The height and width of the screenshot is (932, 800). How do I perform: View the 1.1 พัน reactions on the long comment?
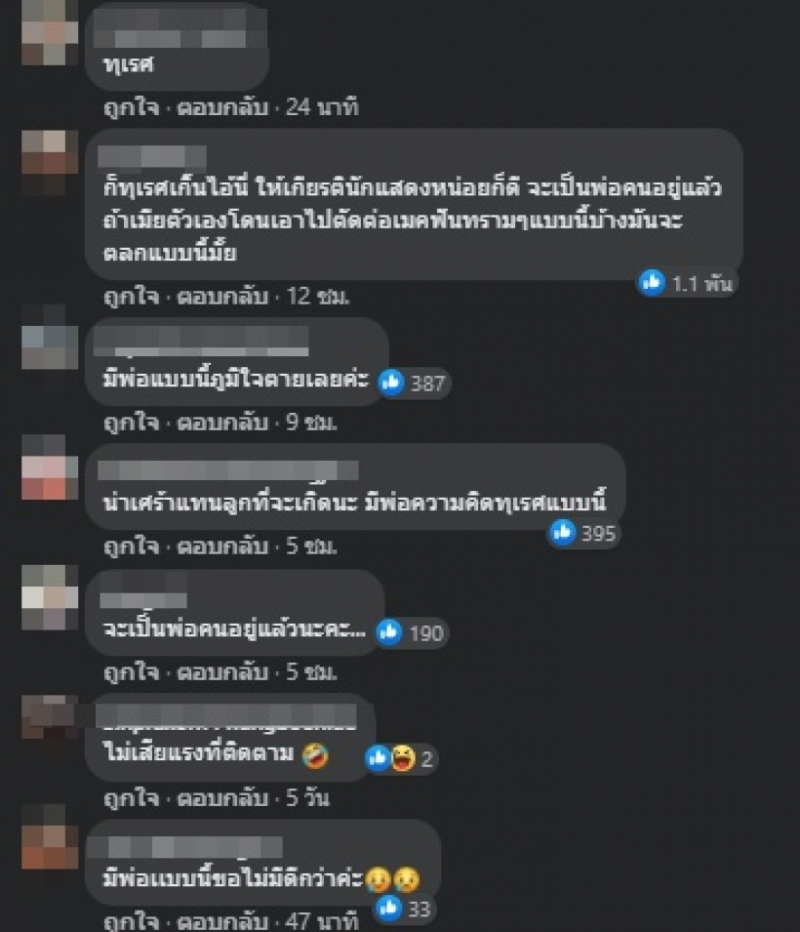click(688, 284)
